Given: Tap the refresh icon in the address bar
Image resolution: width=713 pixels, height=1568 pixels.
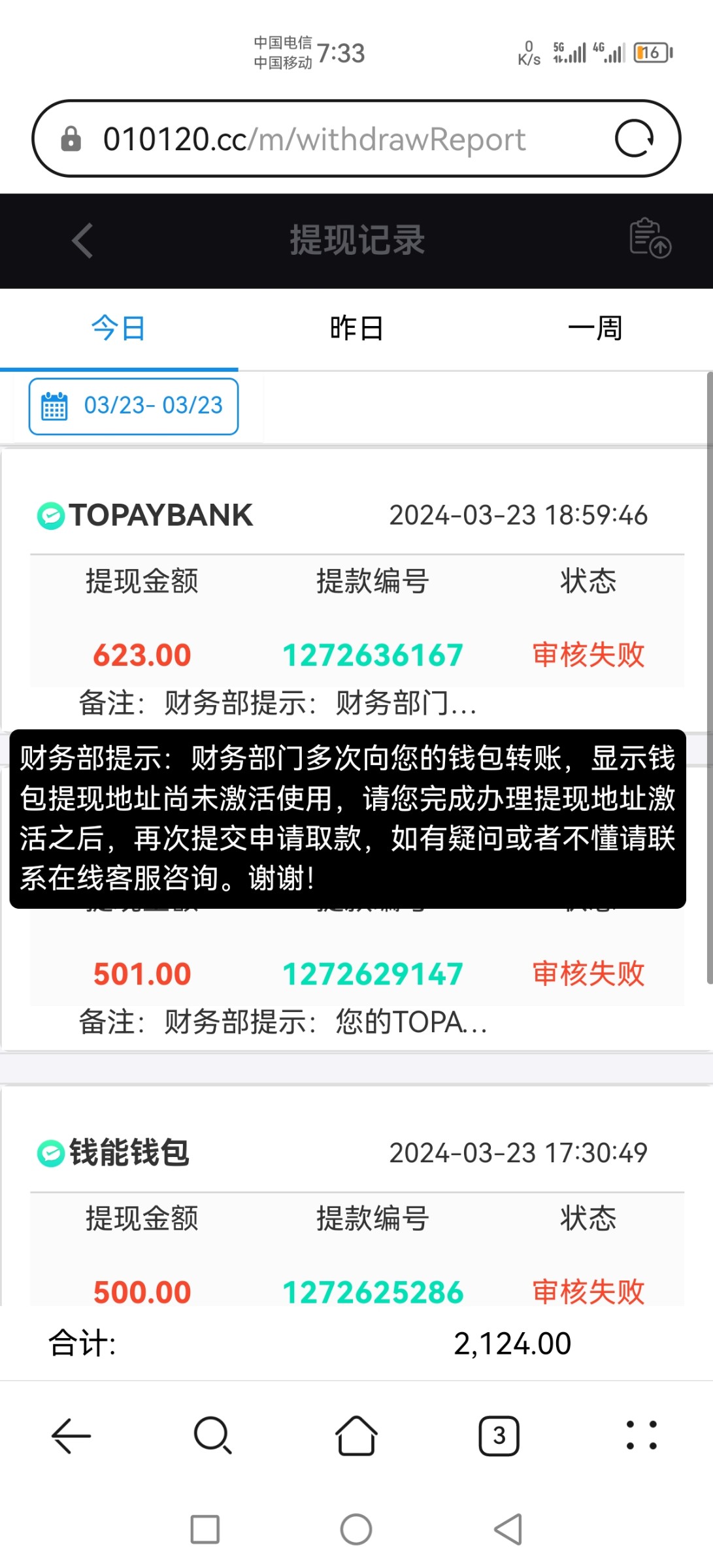Looking at the screenshot, I should (x=637, y=138).
